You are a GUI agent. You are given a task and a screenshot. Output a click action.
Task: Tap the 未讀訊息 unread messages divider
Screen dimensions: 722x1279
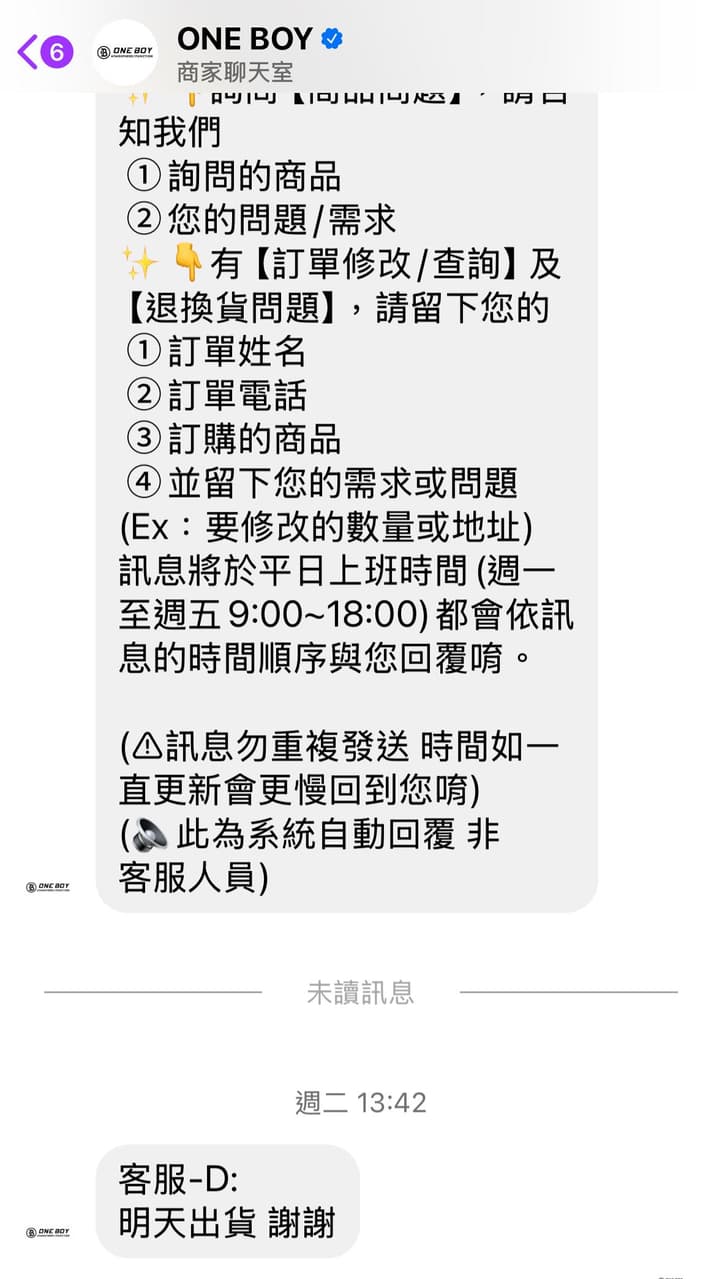[361, 992]
